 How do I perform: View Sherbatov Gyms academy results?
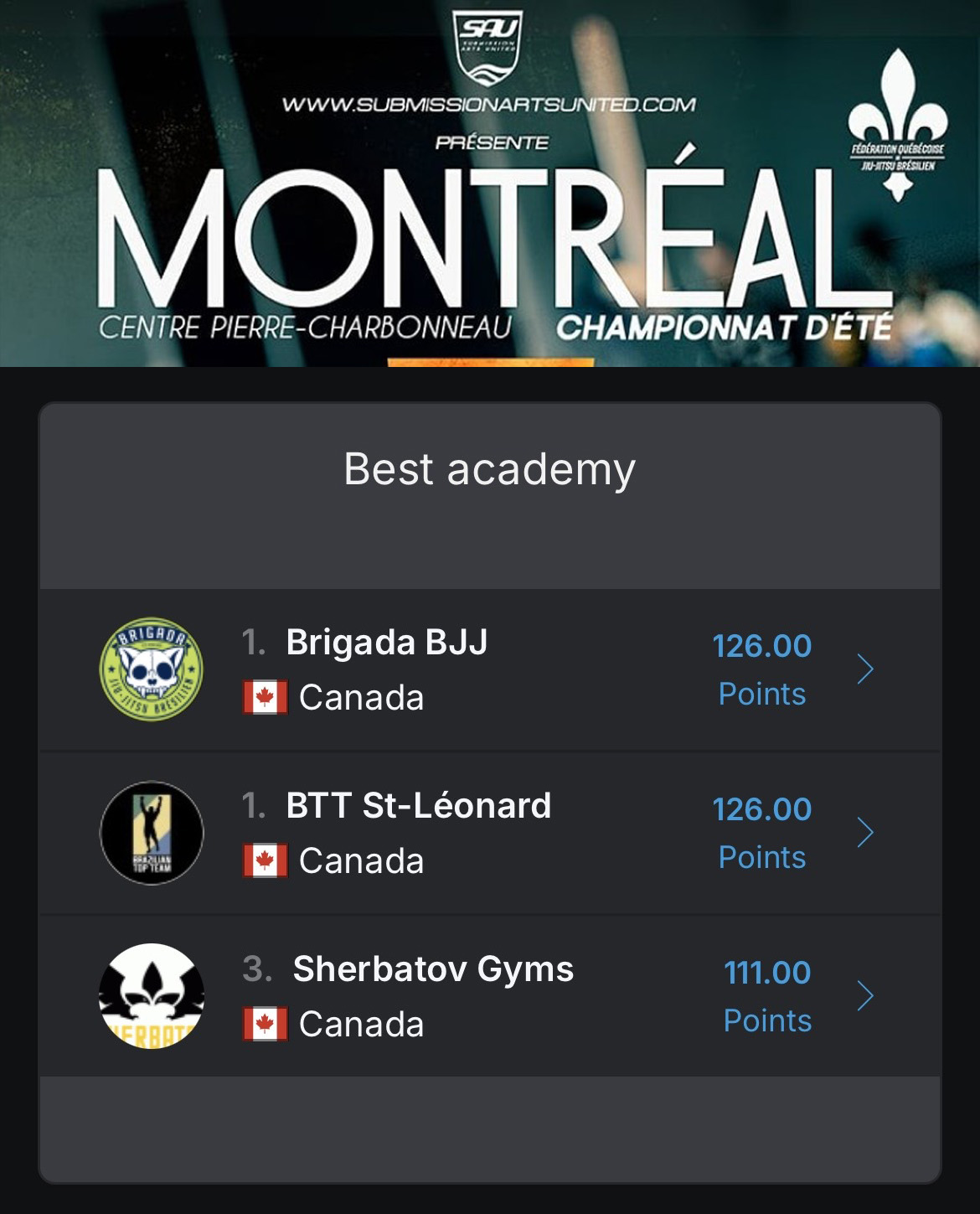[490, 996]
